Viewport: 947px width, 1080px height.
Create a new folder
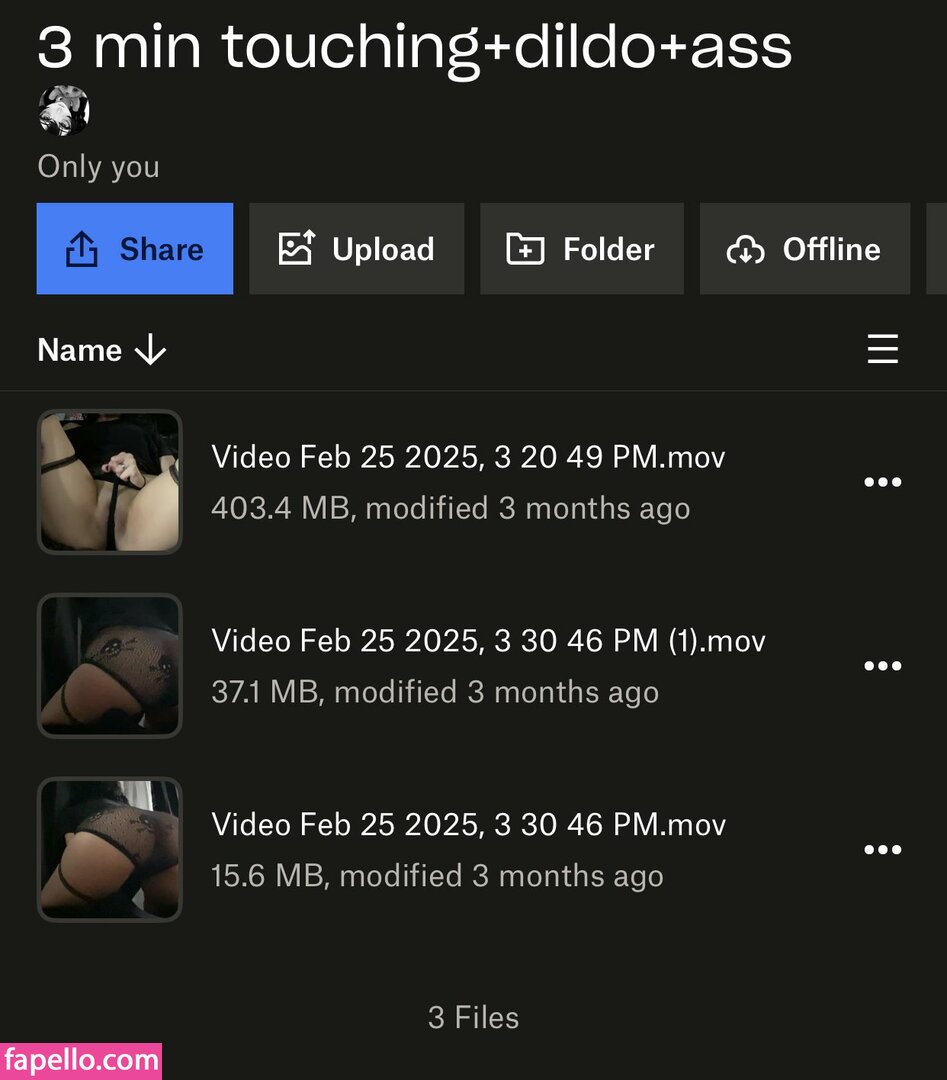pyautogui.click(x=581, y=249)
